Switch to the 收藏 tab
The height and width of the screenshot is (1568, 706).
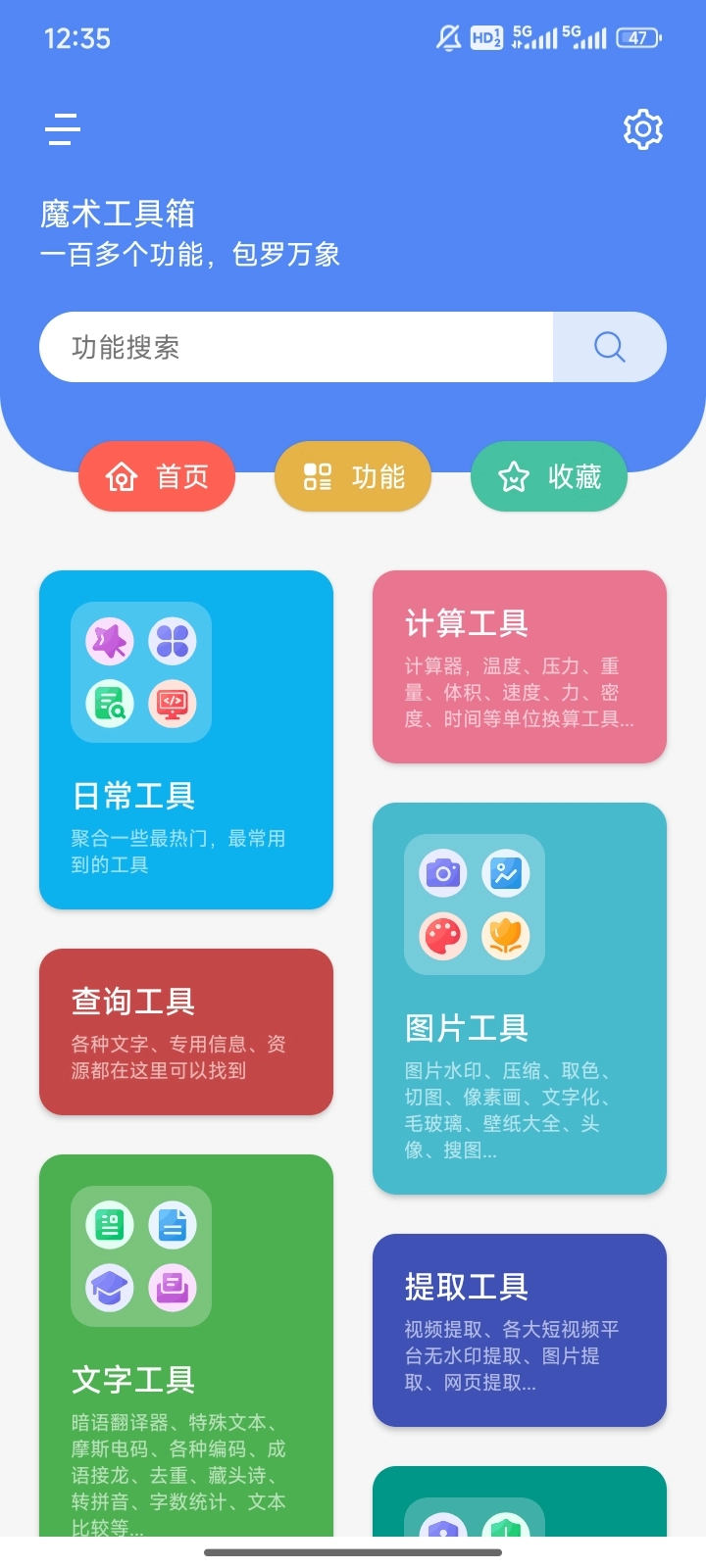(548, 477)
